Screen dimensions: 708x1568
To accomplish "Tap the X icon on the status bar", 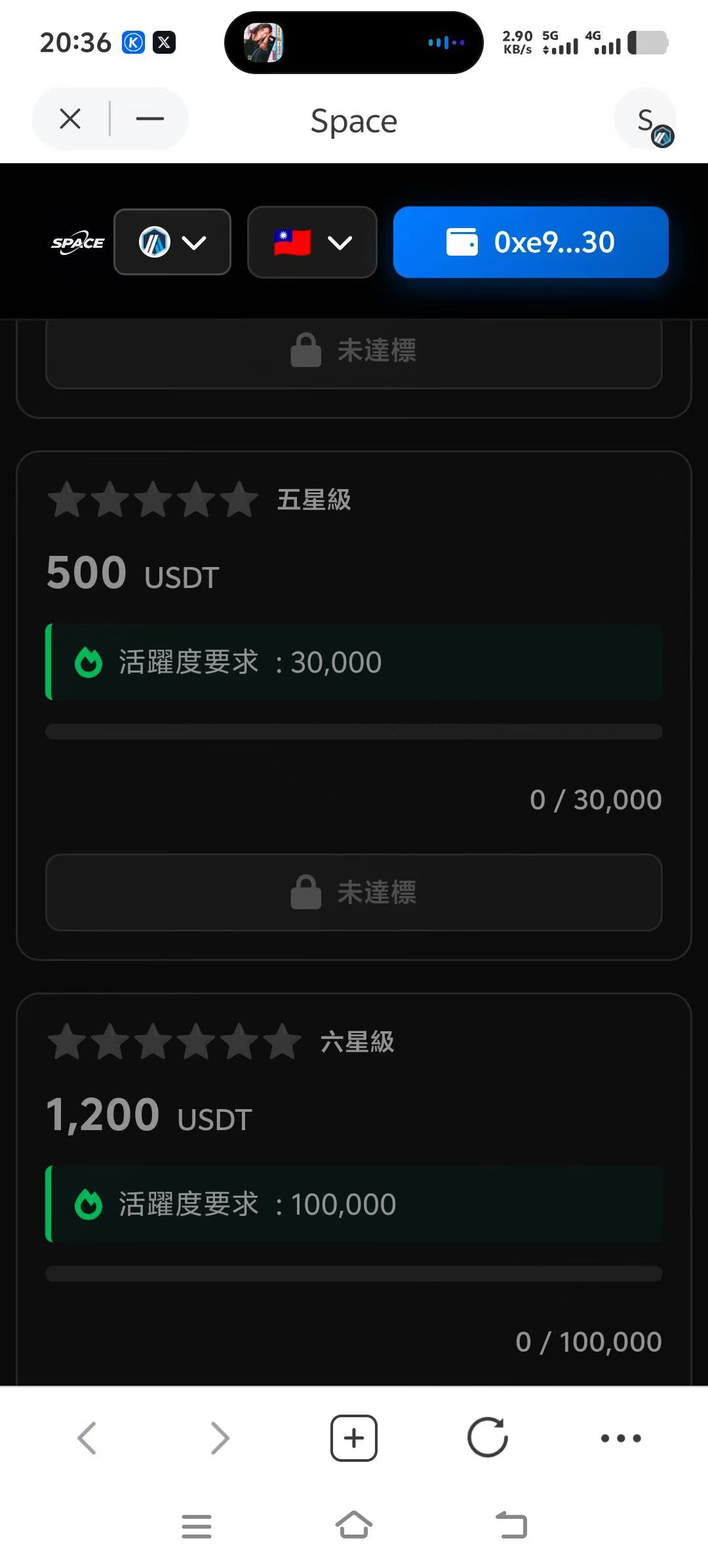I will 164,42.
